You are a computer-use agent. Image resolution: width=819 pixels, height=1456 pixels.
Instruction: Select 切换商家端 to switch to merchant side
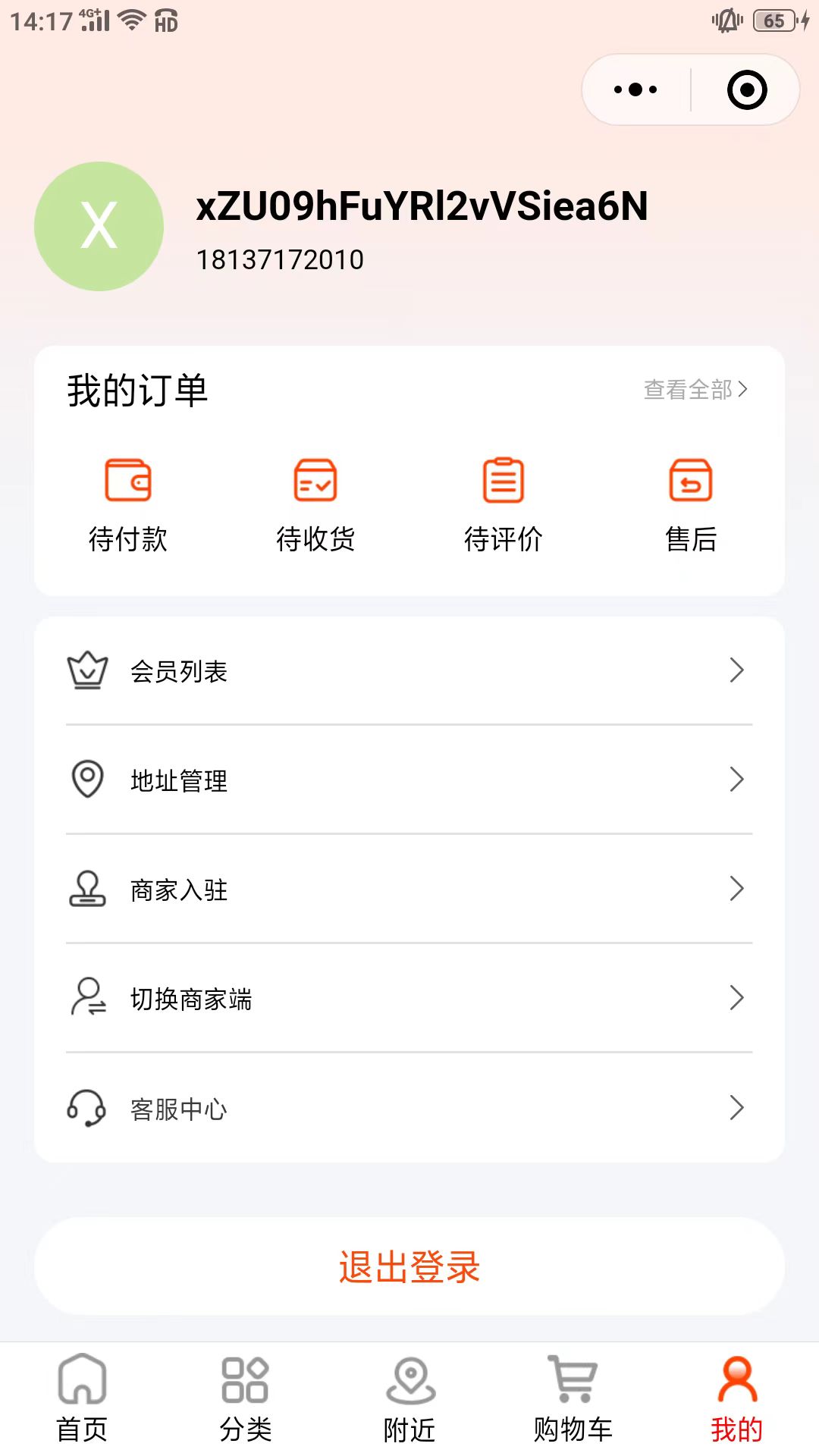(x=409, y=999)
